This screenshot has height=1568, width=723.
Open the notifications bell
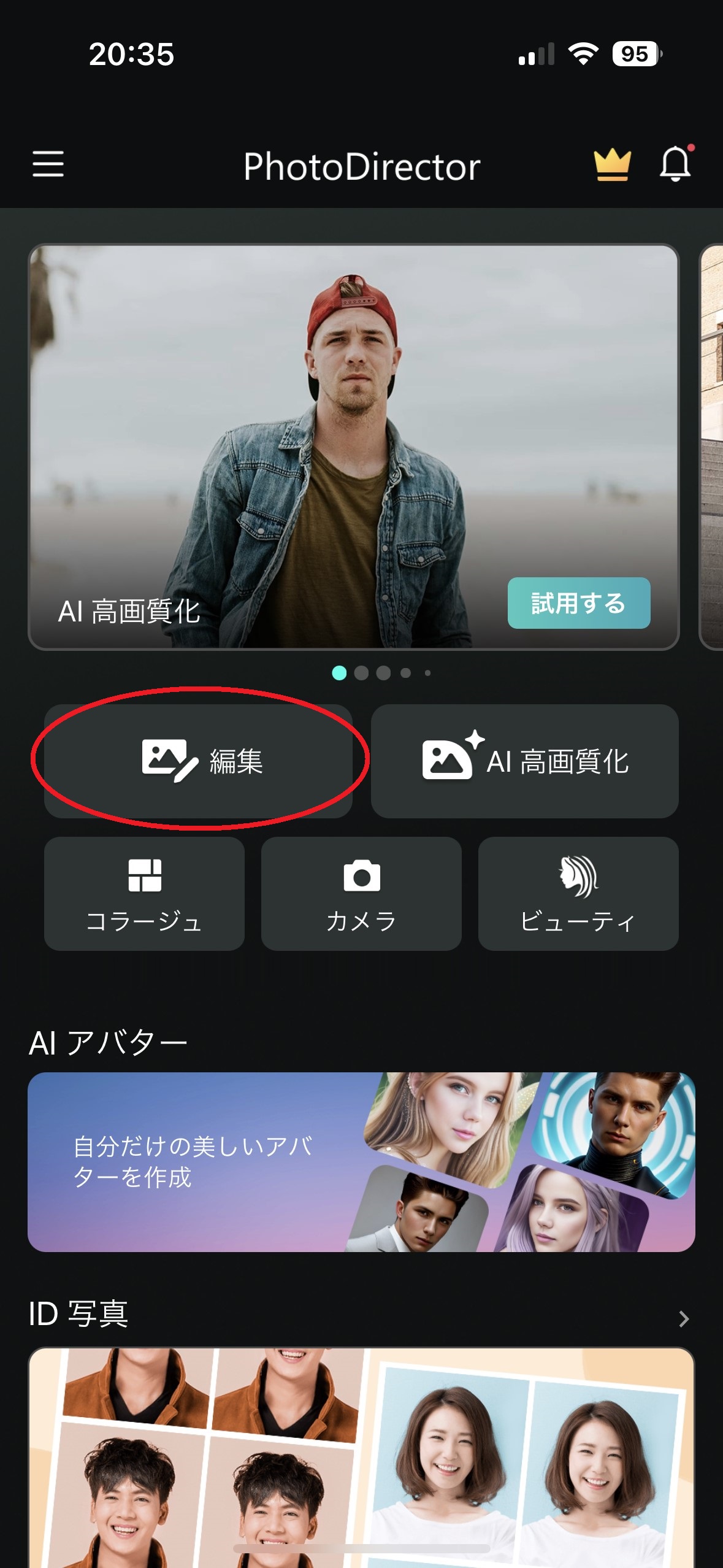(675, 164)
